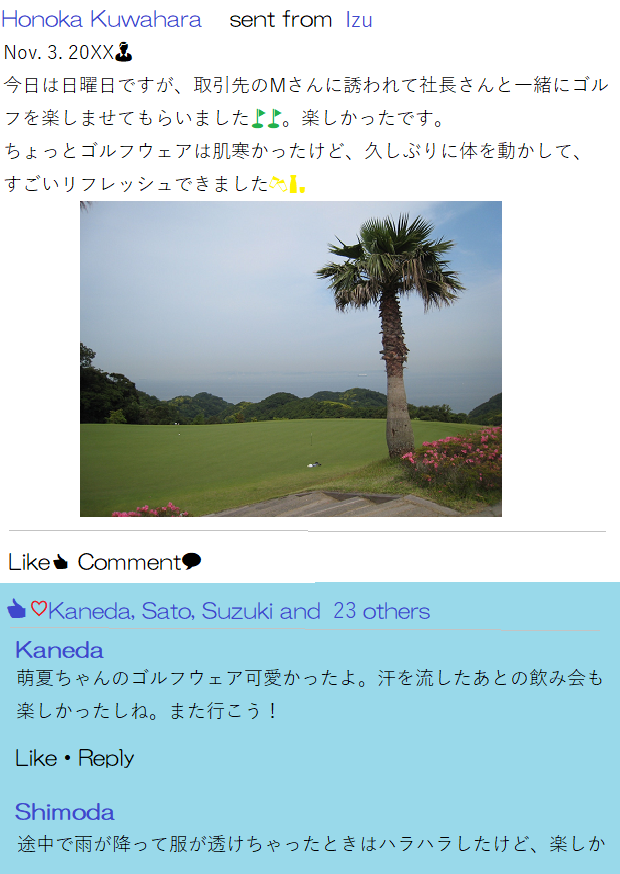Open Kaneda's profile from the comment
This screenshot has width=620, height=874.
point(59,650)
